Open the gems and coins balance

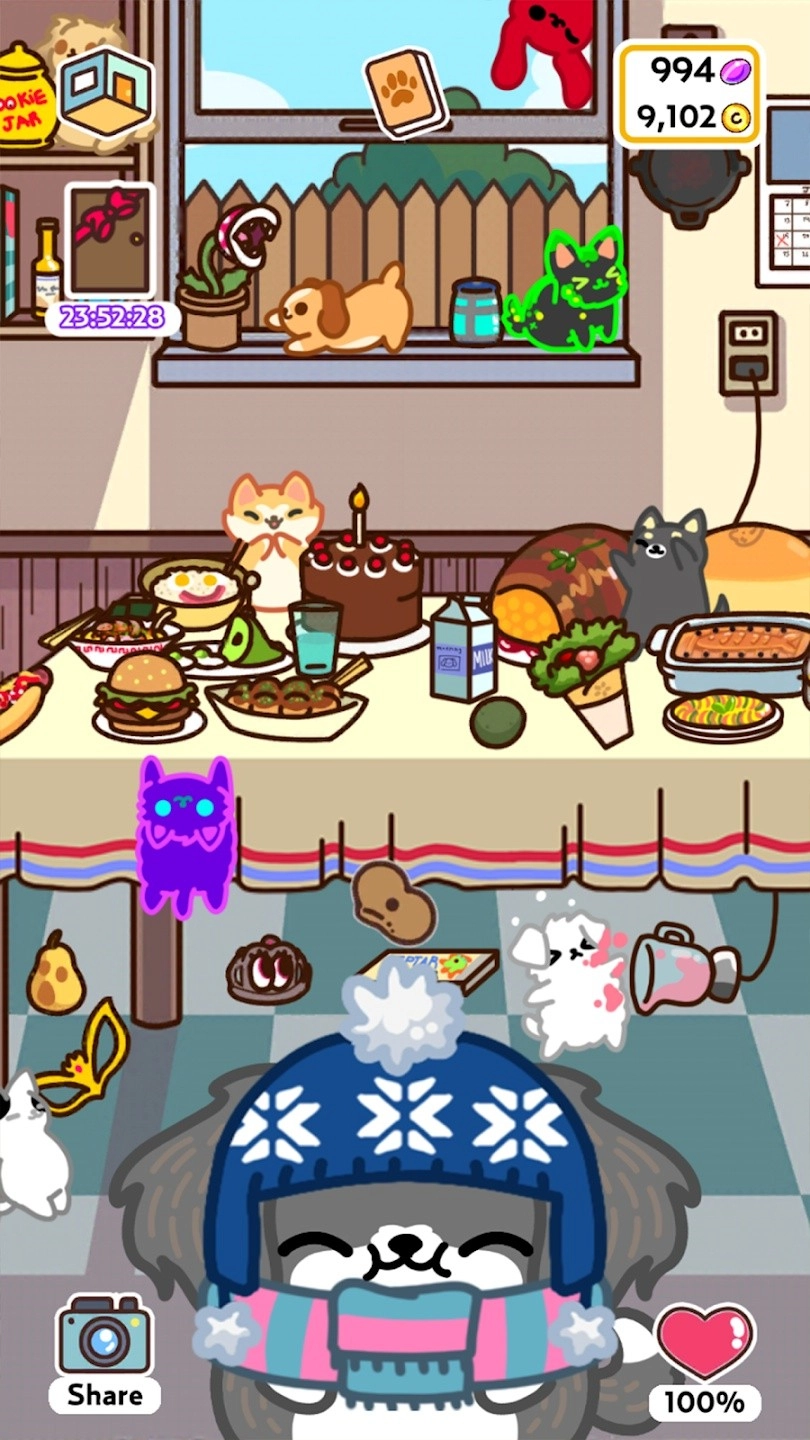(x=687, y=95)
